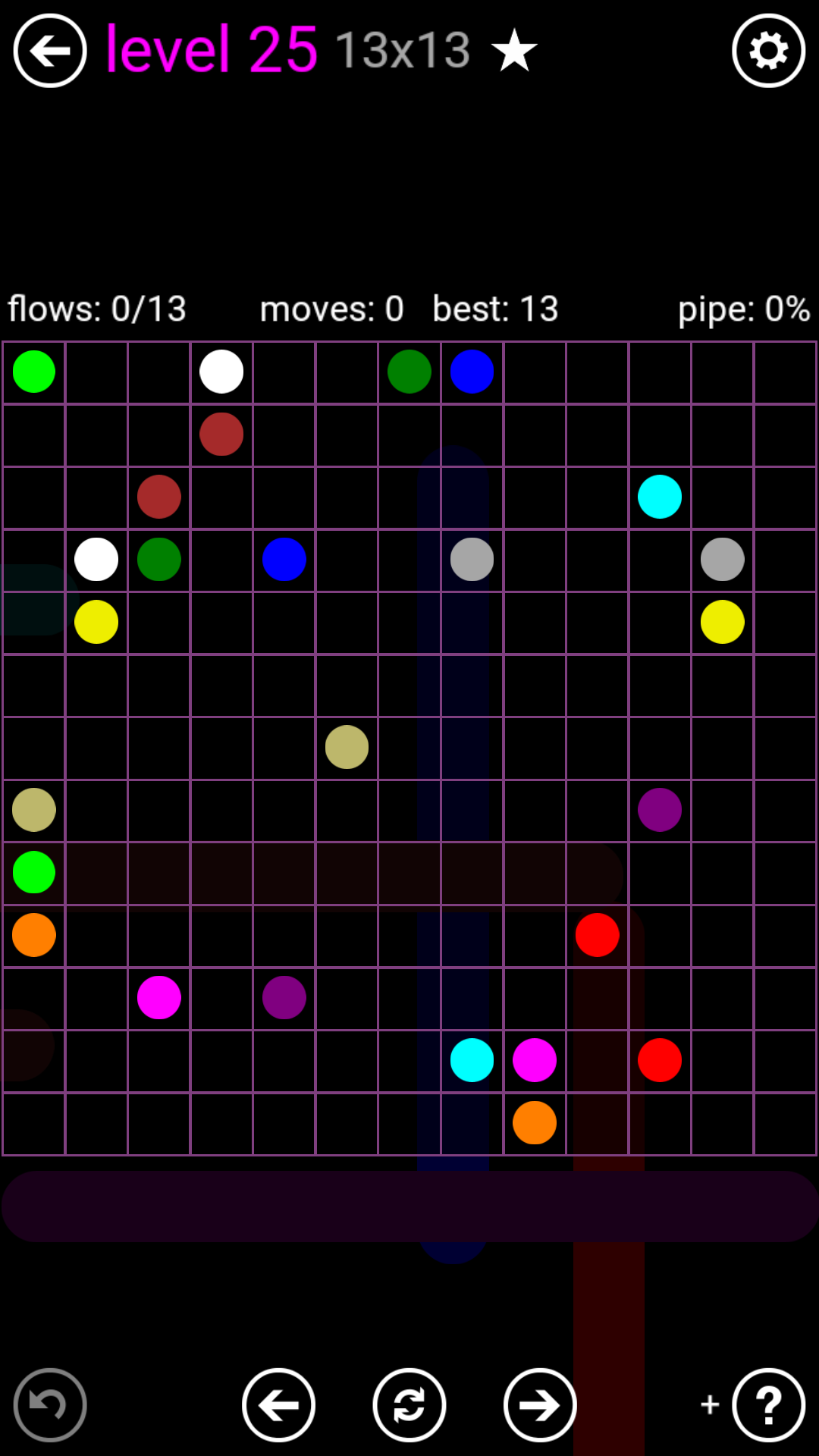
Task: Go back using the top-left arrow
Action: (x=50, y=51)
